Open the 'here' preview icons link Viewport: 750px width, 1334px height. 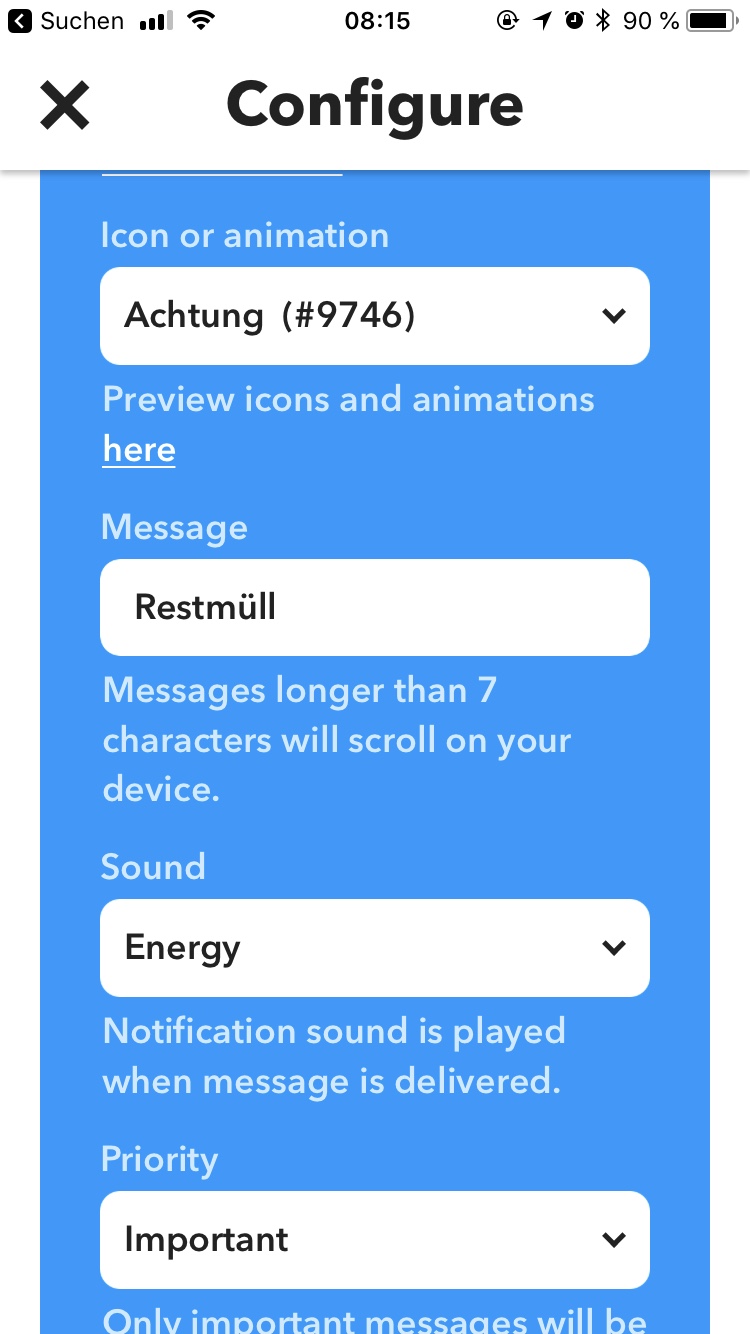click(x=139, y=449)
